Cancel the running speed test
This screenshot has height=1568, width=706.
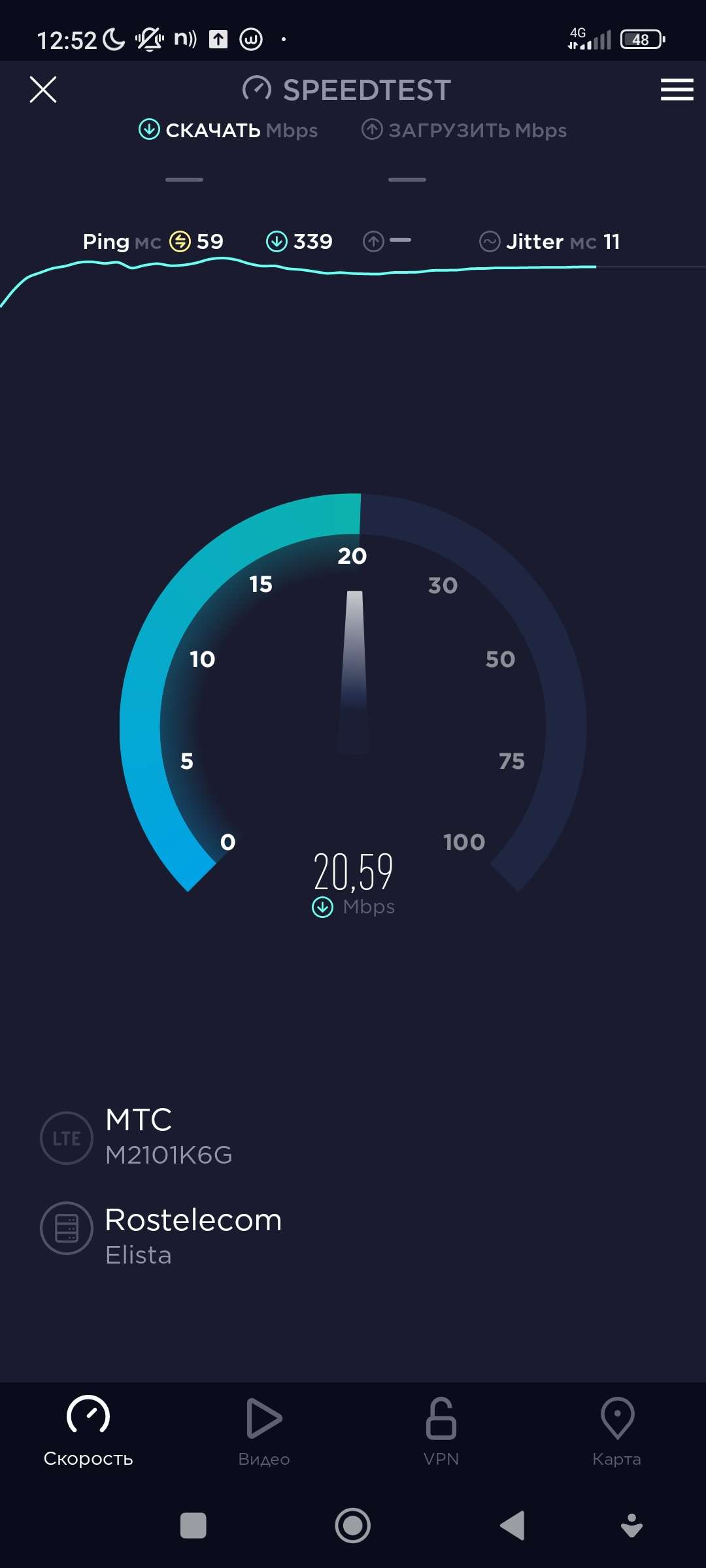pos(43,90)
